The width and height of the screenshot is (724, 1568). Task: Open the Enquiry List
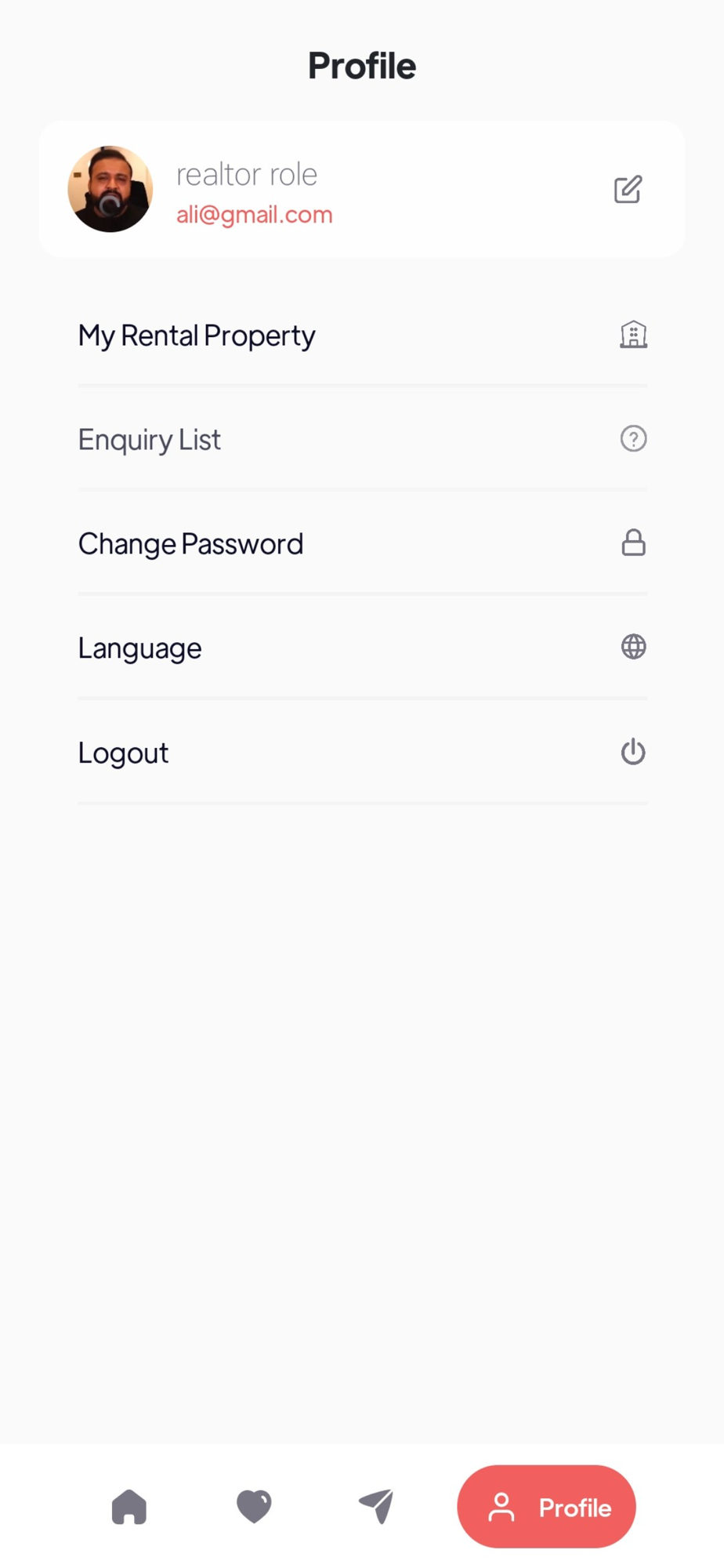point(361,440)
